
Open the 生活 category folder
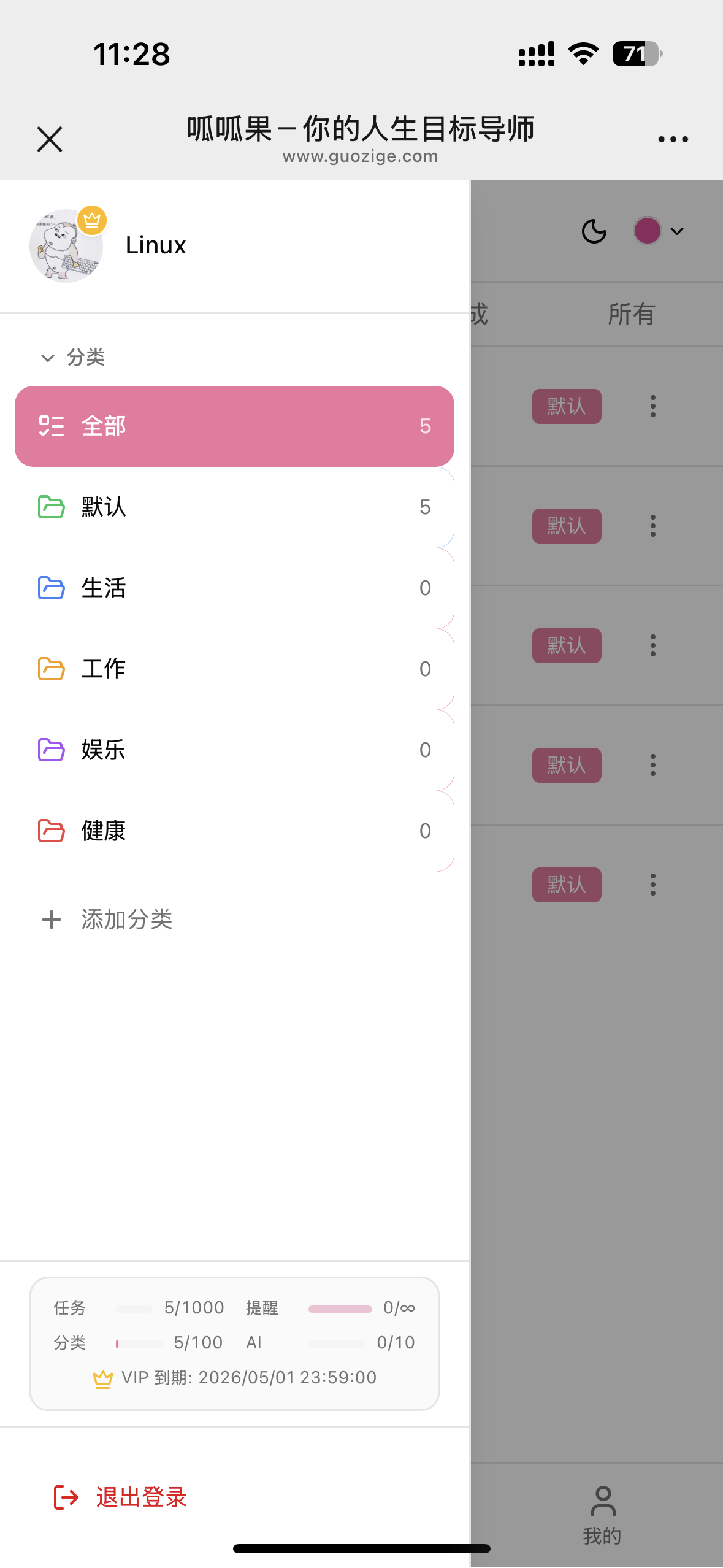point(234,588)
